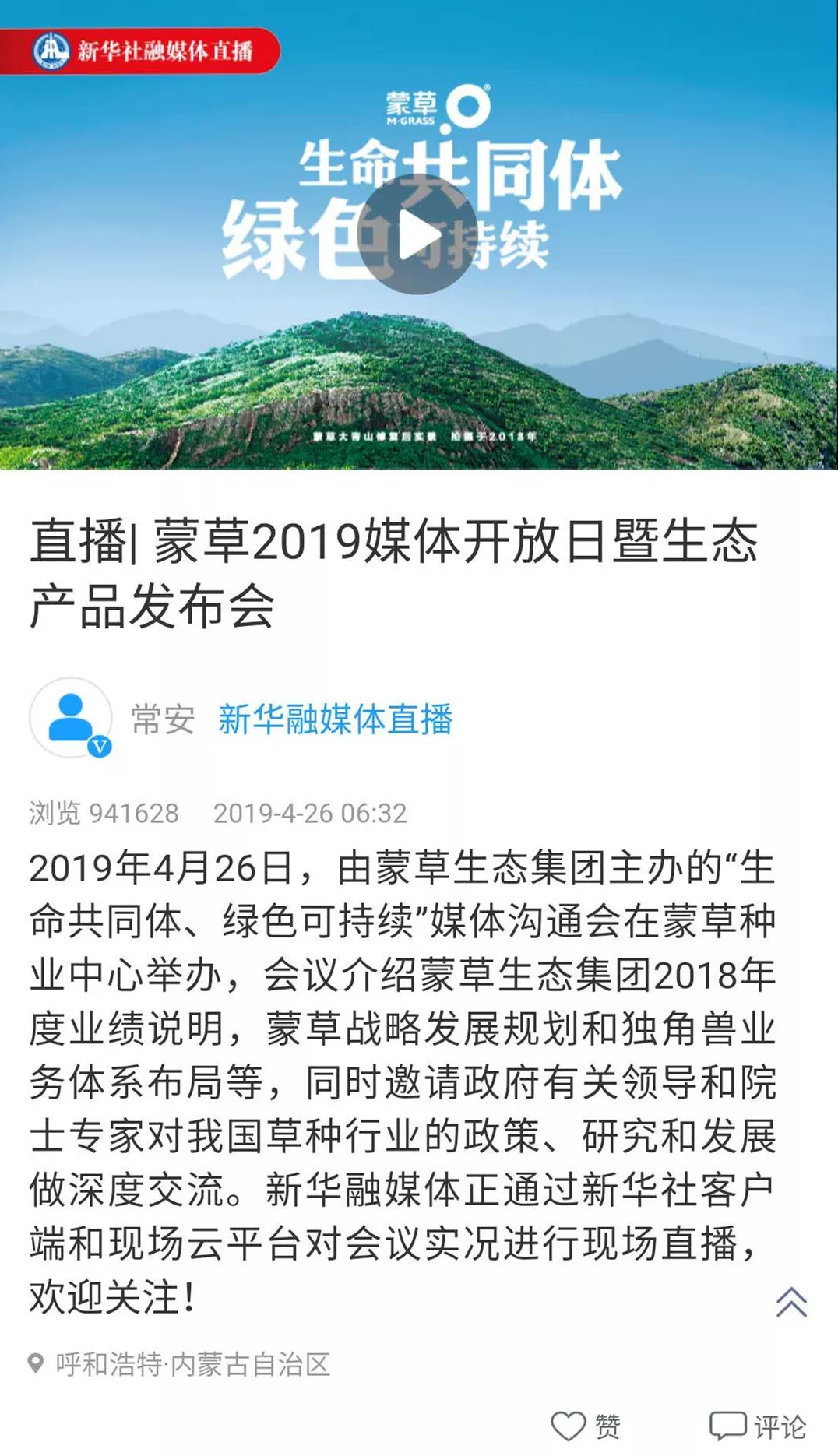Play the 蒙草 live broadcast video
Screen dimensions: 838x1456
point(417,234)
